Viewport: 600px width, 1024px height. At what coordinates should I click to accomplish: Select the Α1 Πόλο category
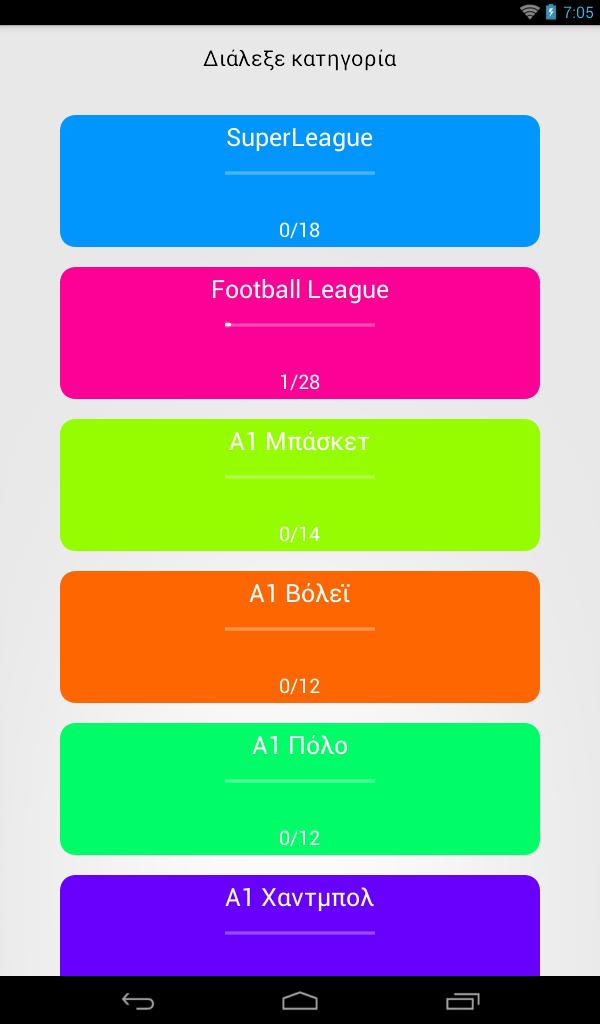click(300, 789)
